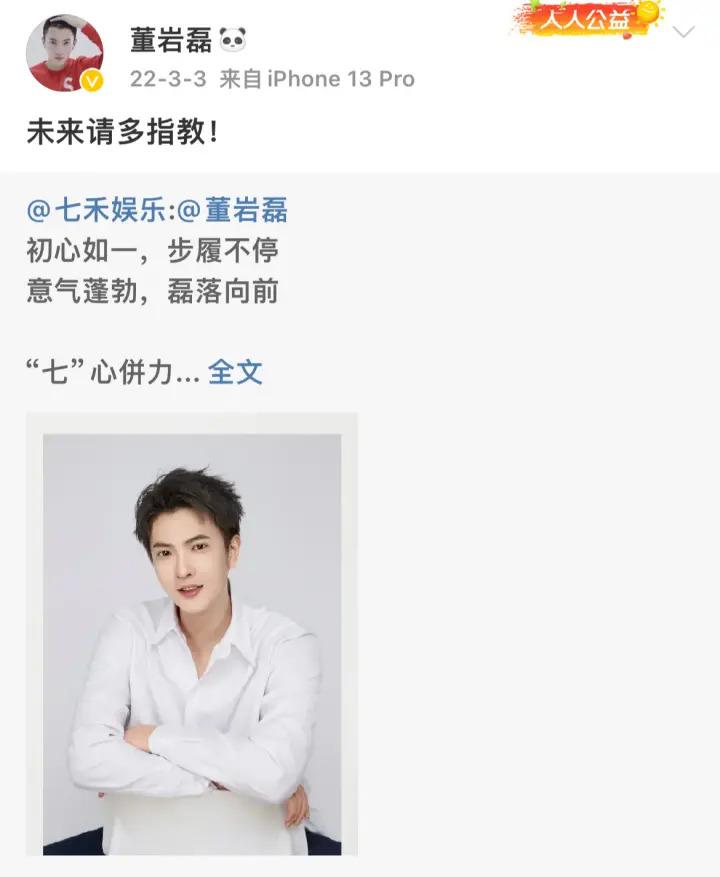The image size is (720, 877).
Task: Expand the post options chevron
Action: 684,32
